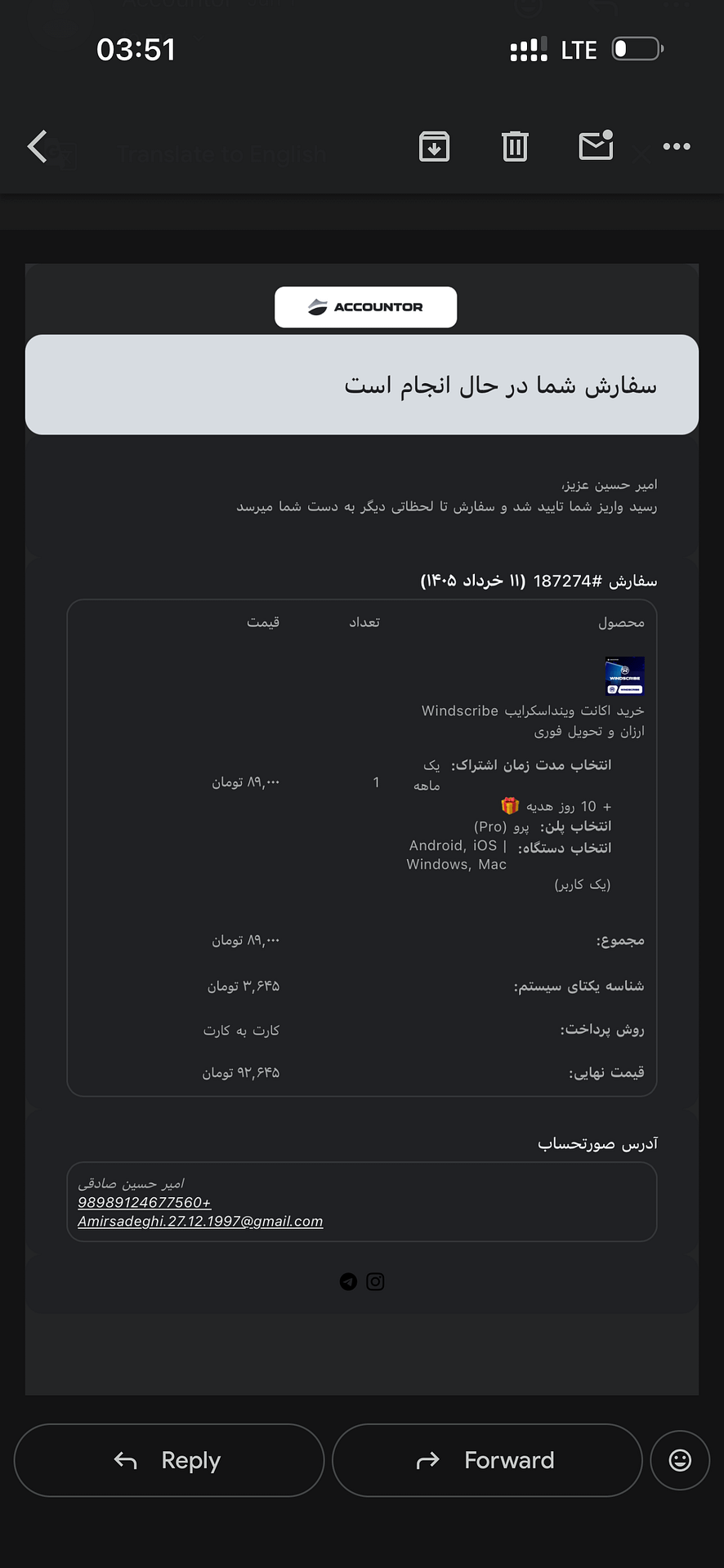Archive this email
724x1568 pixels.
tap(434, 146)
